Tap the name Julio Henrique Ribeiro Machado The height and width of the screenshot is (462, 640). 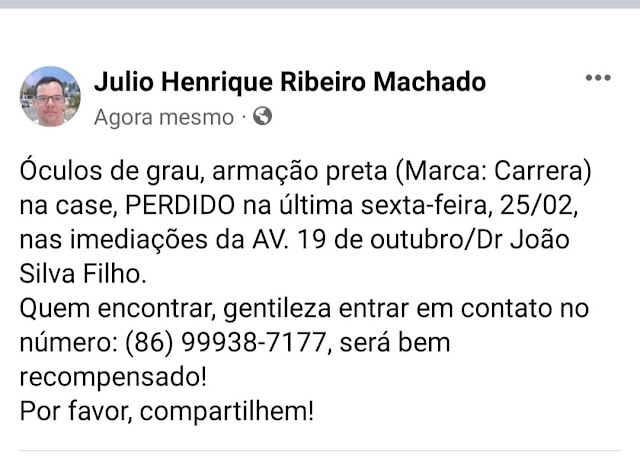[289, 82]
